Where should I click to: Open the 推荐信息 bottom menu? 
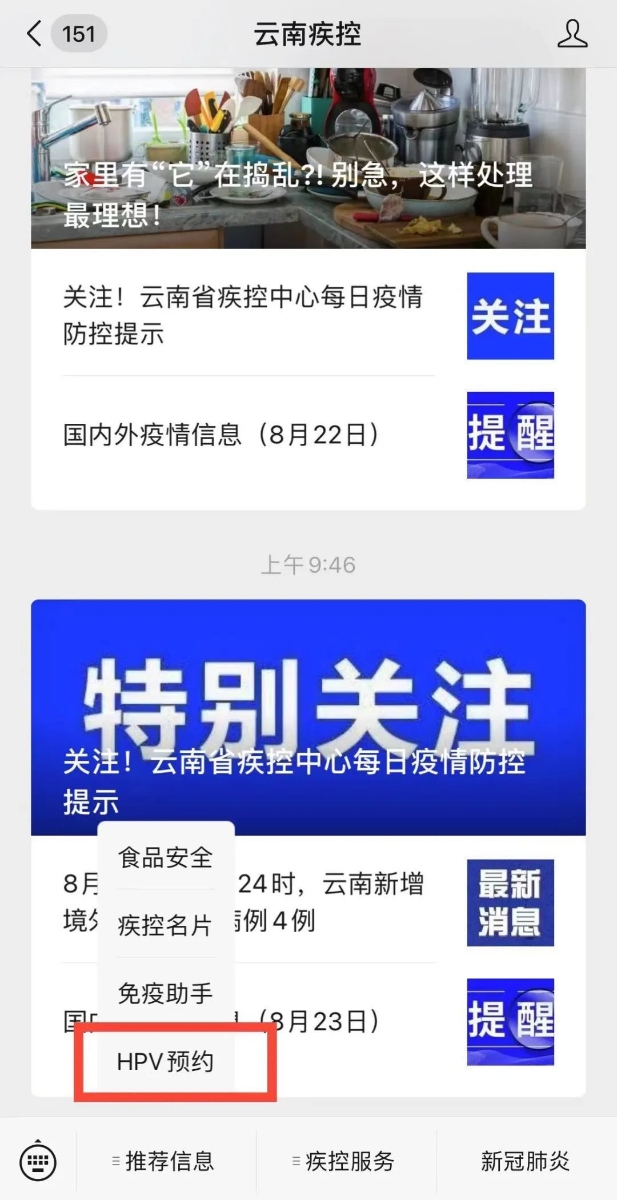tap(166, 1161)
